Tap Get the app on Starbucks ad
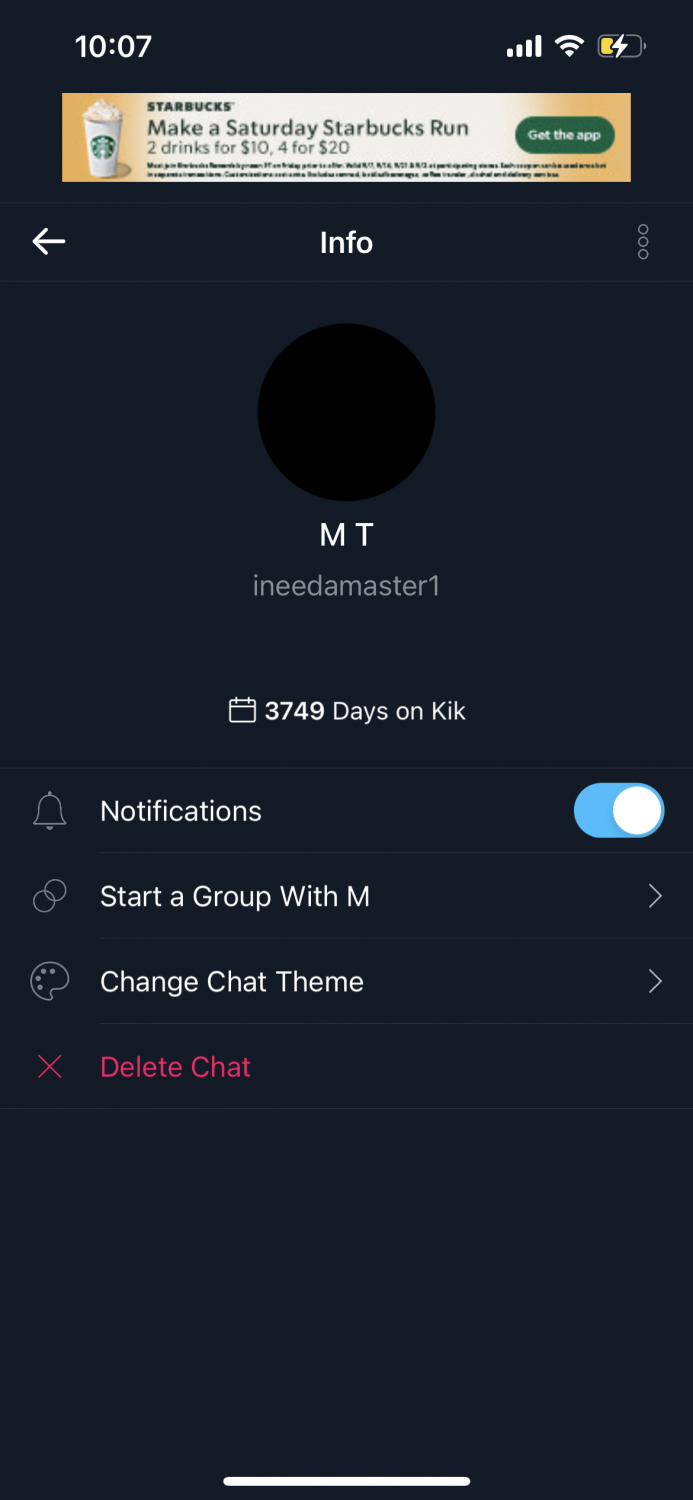This screenshot has height=1500, width=693. pos(564,135)
